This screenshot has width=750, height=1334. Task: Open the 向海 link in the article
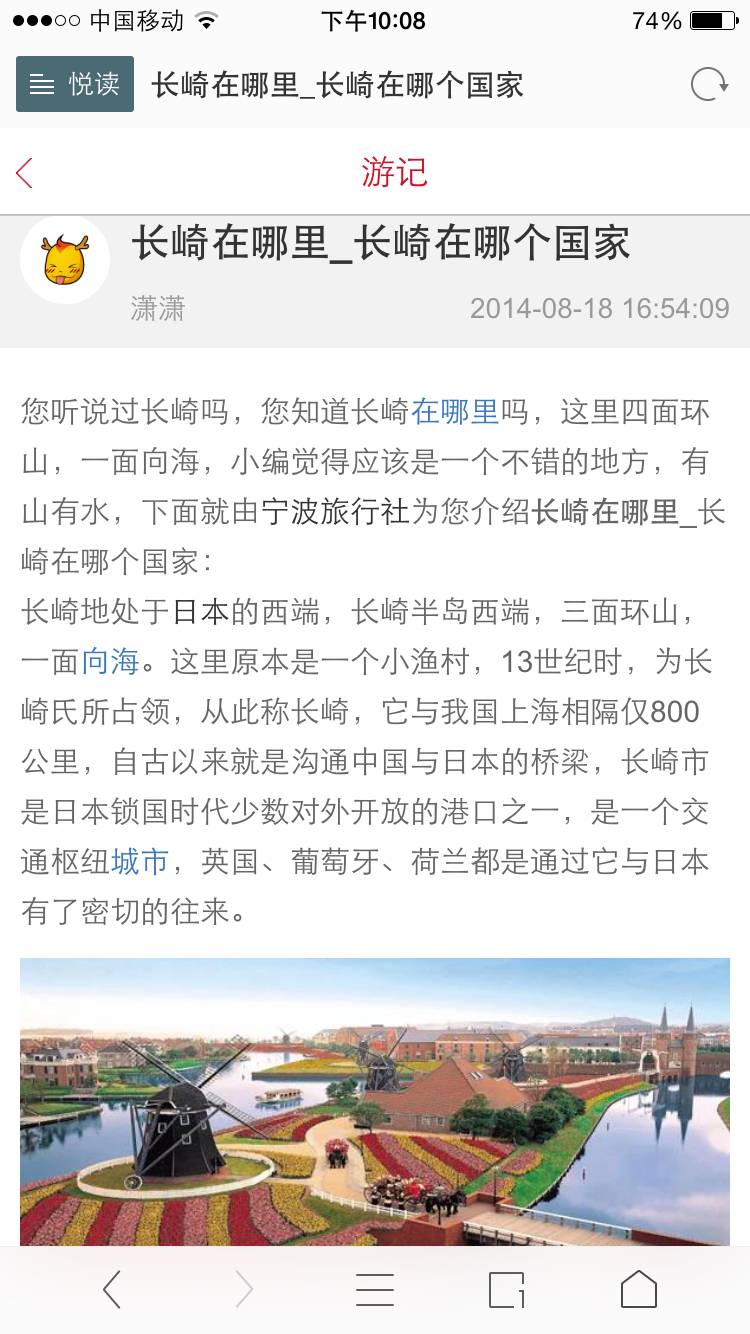(x=109, y=661)
